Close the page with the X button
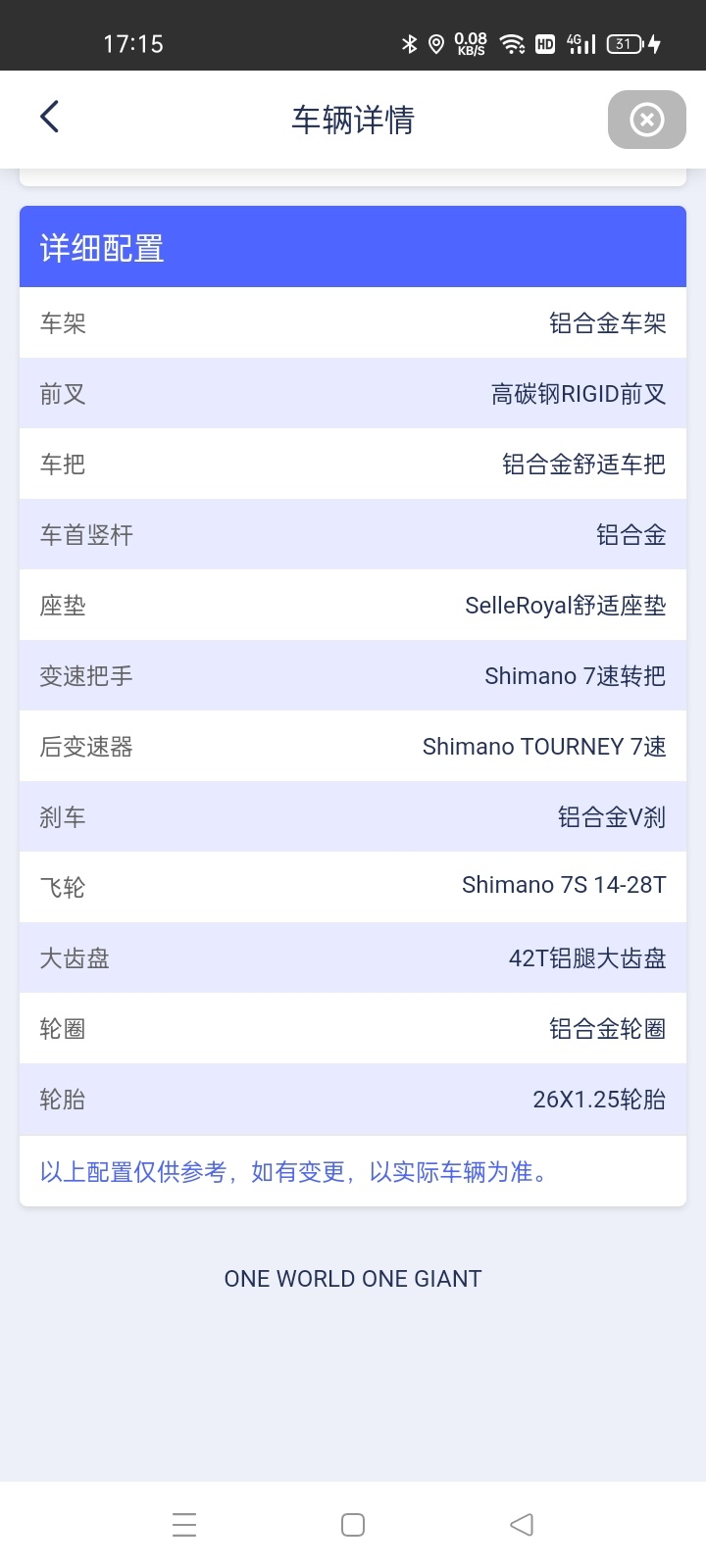The width and height of the screenshot is (706, 1568). pos(646,120)
